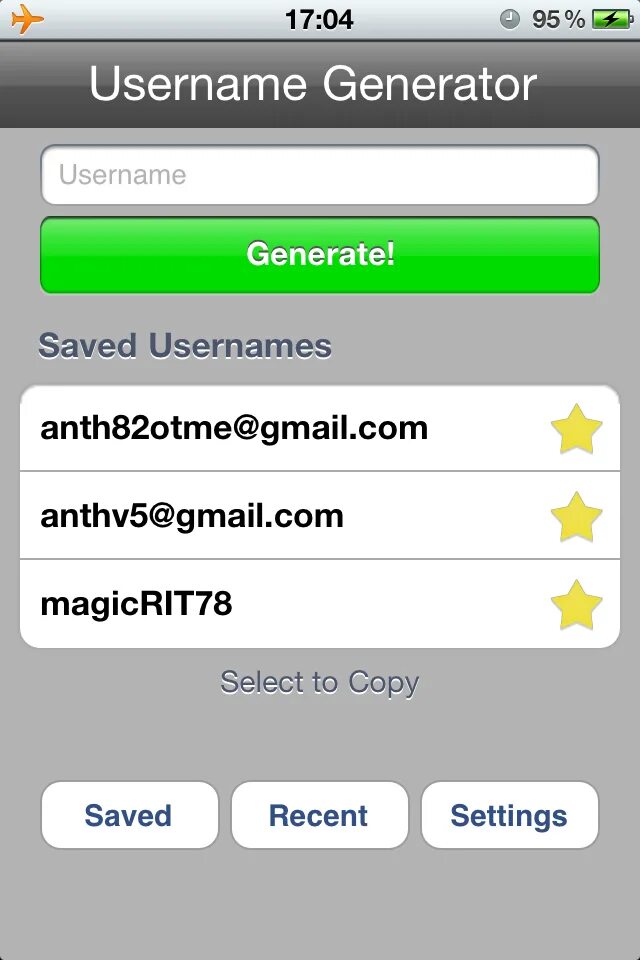Unstar anth82otme@gmail.com with its star icon
Viewport: 640px width, 960px height.
click(576, 430)
